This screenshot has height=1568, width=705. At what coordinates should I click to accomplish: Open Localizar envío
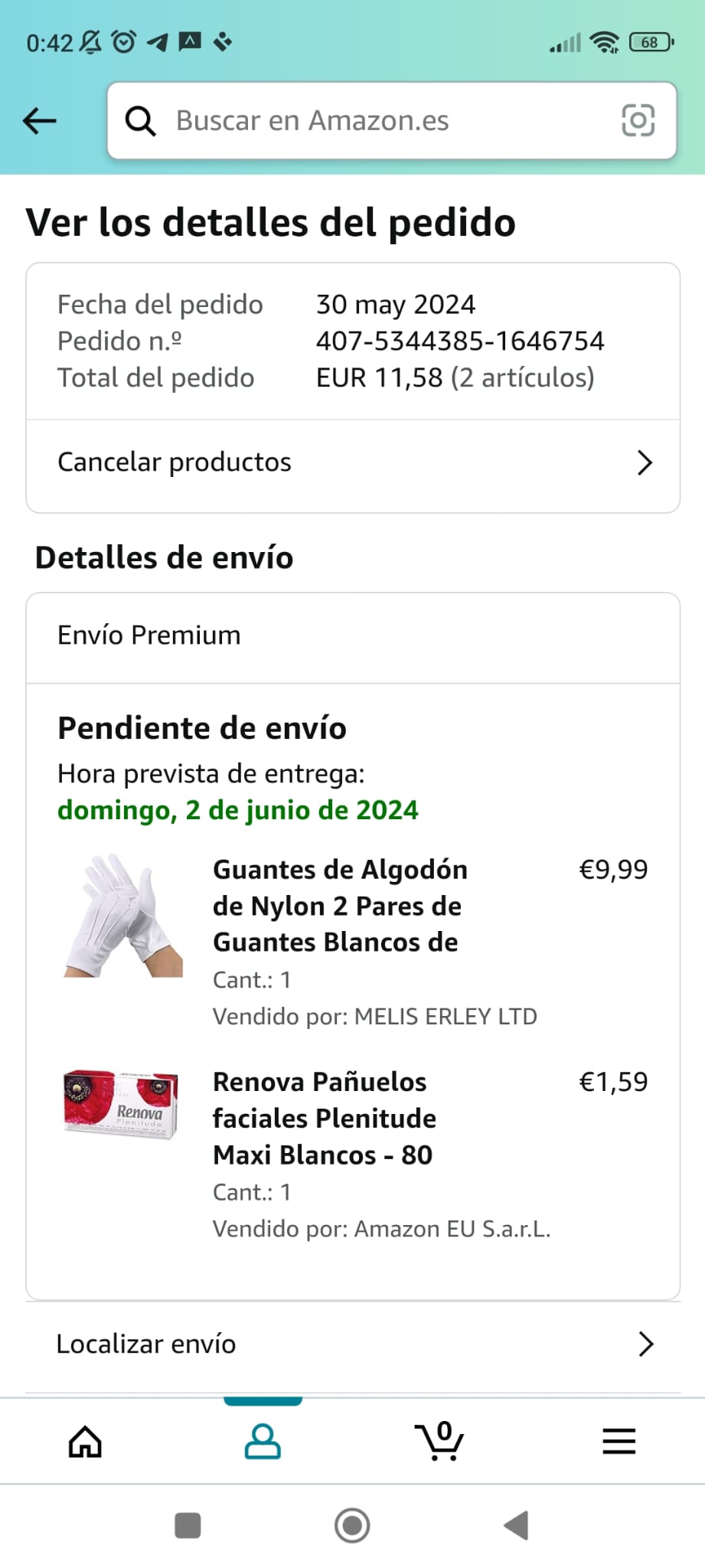pos(353,1344)
